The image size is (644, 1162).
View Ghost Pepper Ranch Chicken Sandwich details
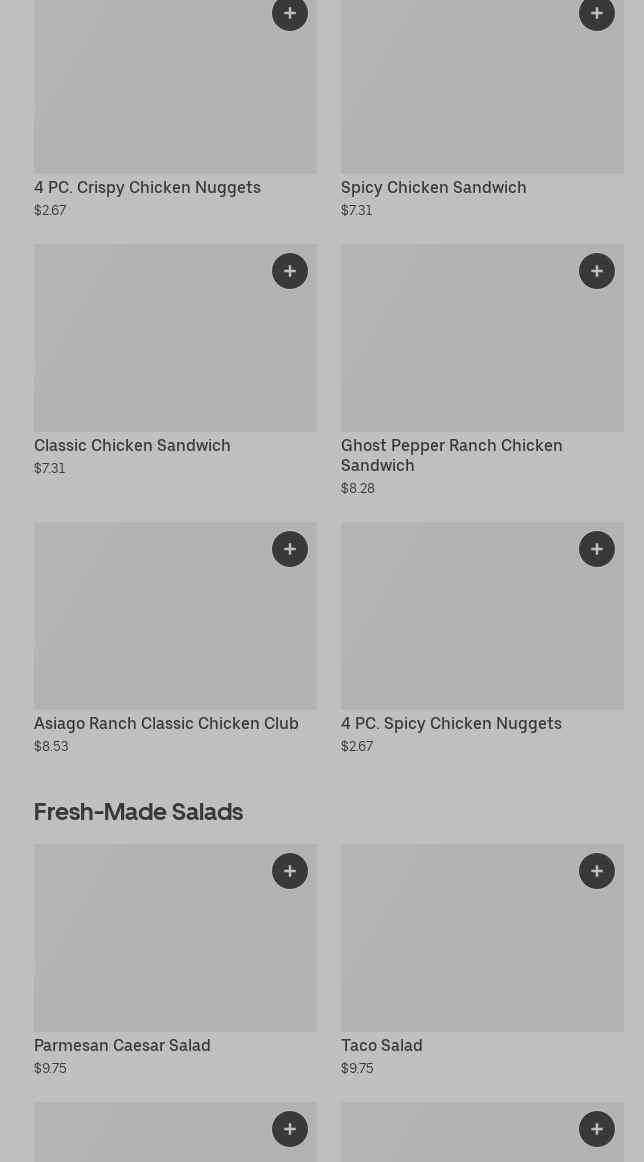click(451, 455)
